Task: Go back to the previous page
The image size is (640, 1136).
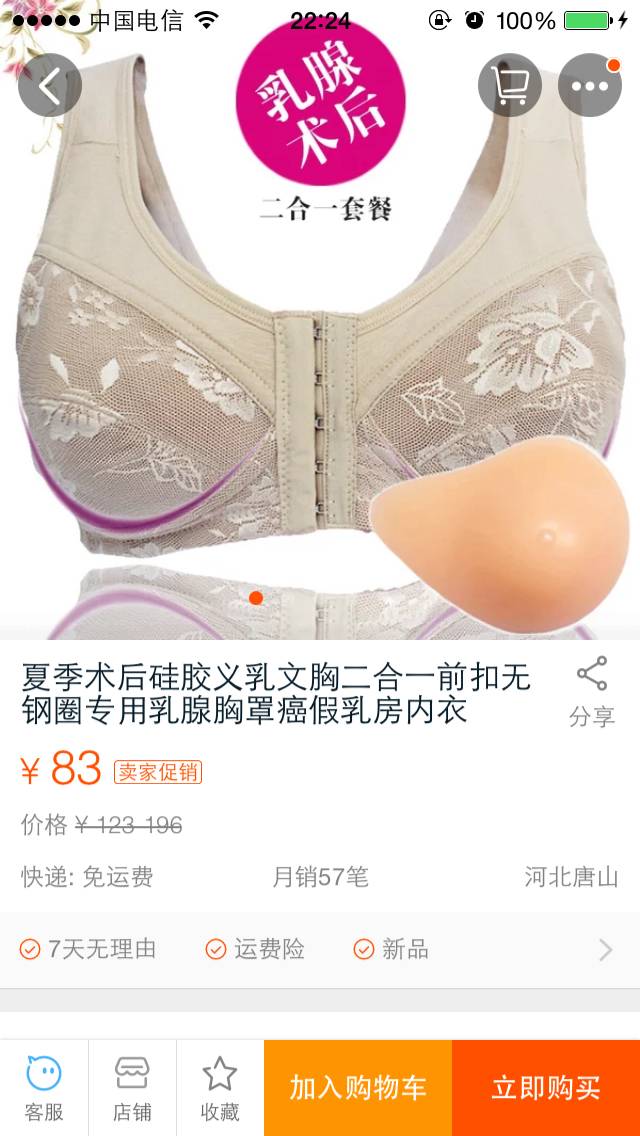Action: [49, 86]
